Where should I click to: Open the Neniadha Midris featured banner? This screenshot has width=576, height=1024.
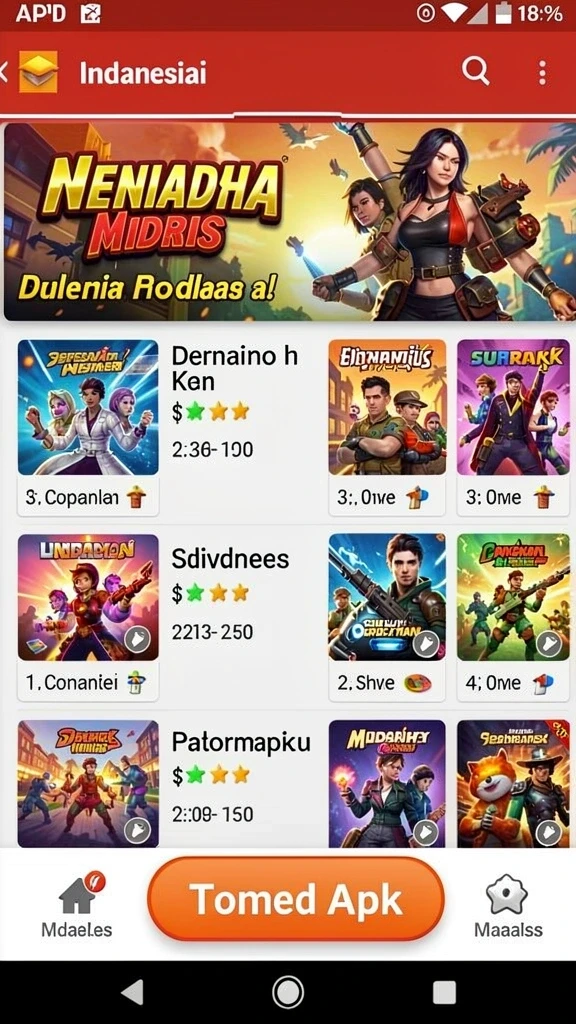tap(288, 222)
